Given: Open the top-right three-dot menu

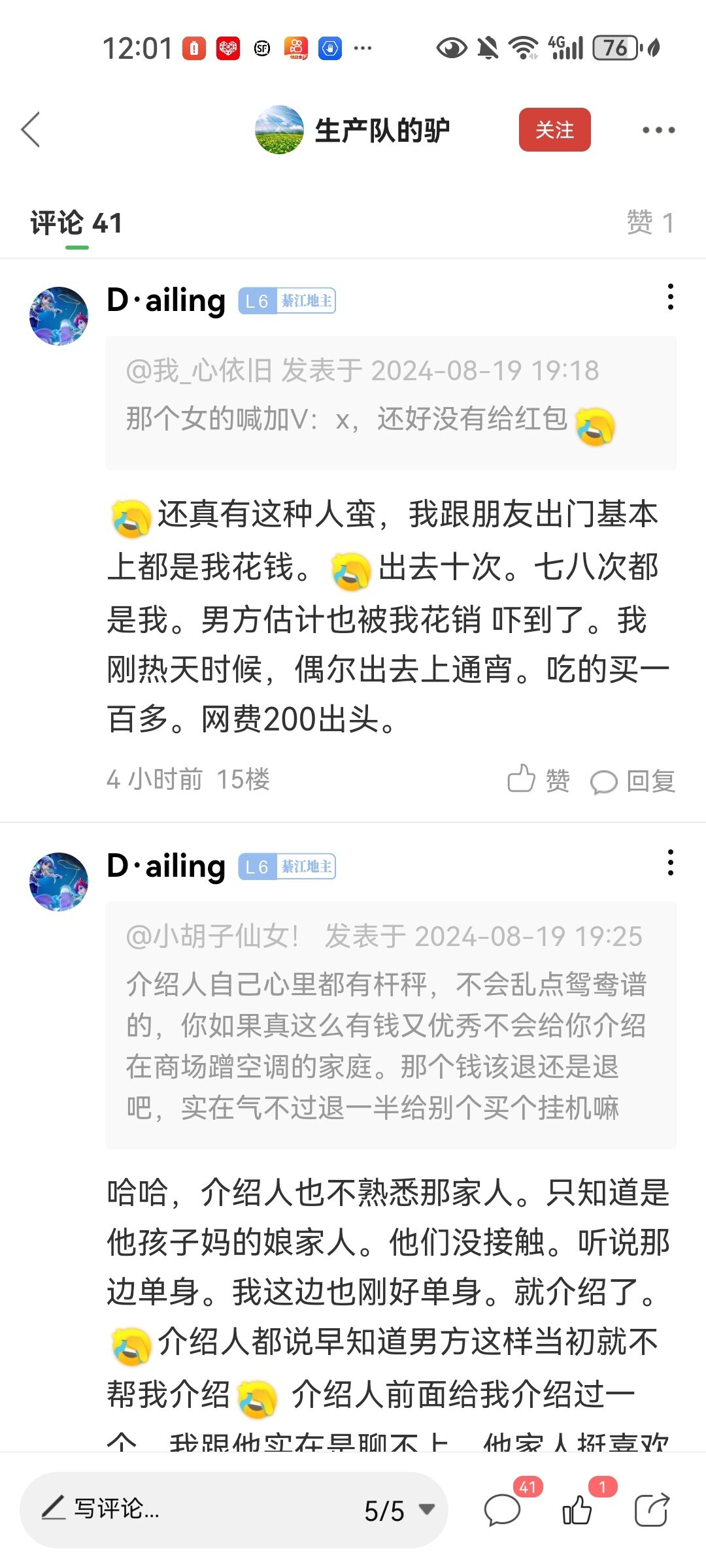Looking at the screenshot, I should [658, 130].
